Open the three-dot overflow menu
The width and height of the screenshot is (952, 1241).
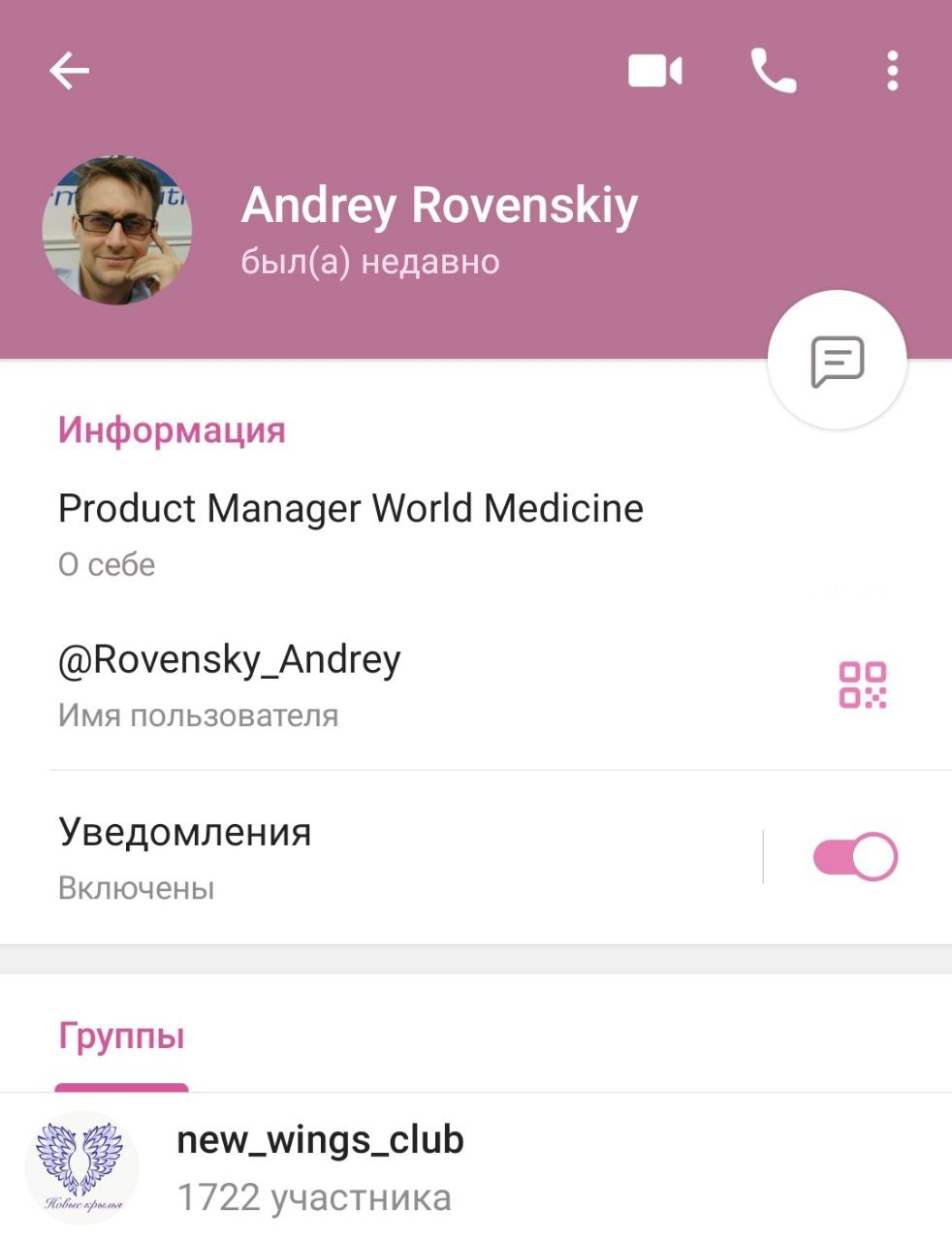click(x=892, y=71)
